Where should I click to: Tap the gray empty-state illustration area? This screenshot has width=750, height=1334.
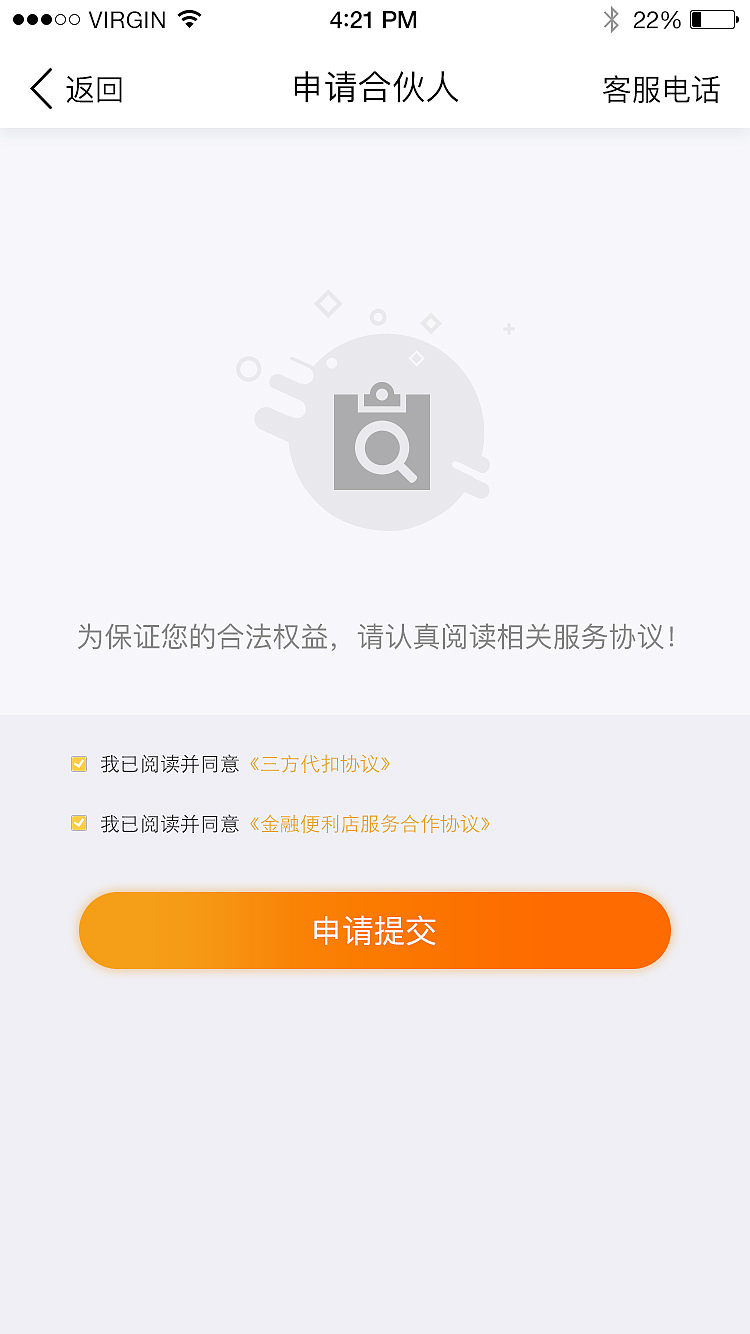382,425
